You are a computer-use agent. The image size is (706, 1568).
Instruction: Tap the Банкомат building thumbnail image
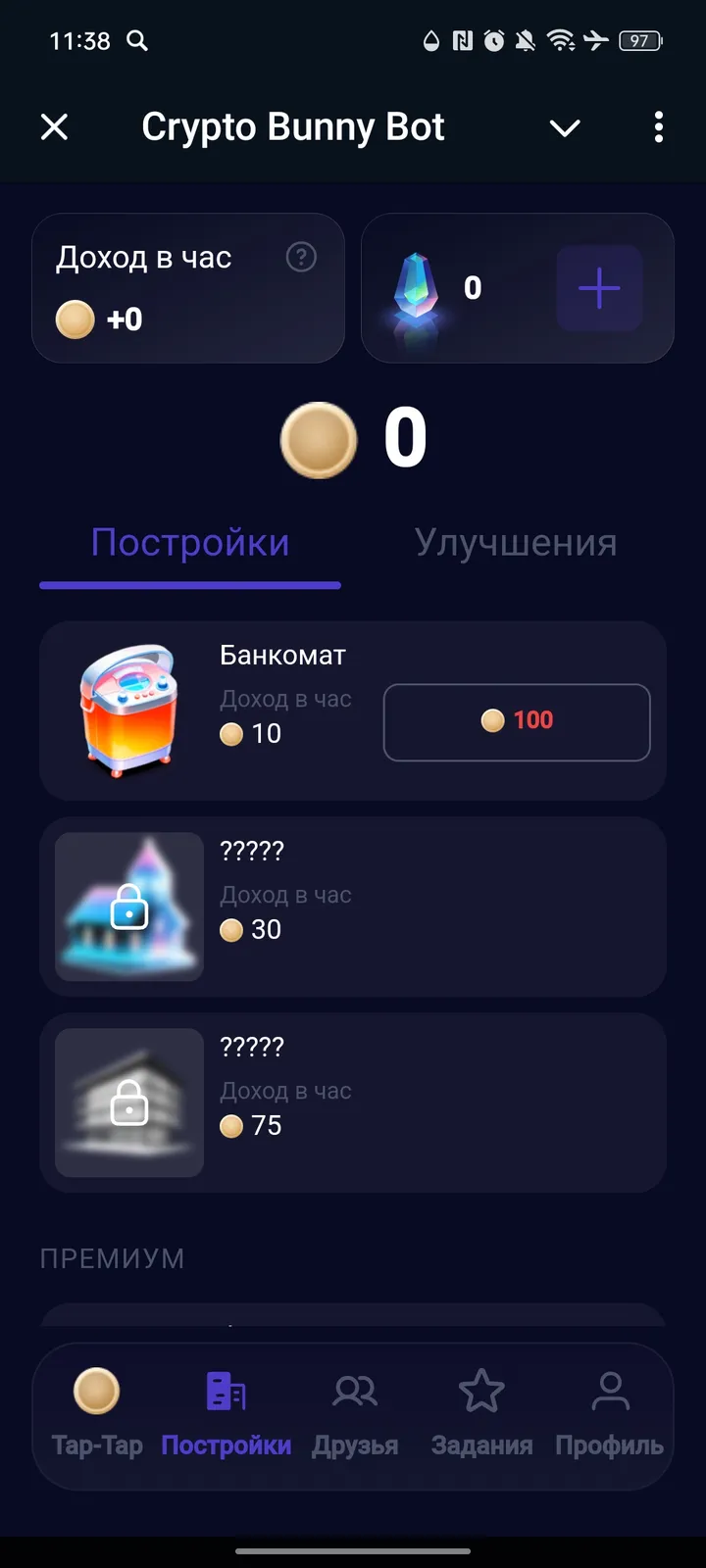128,710
